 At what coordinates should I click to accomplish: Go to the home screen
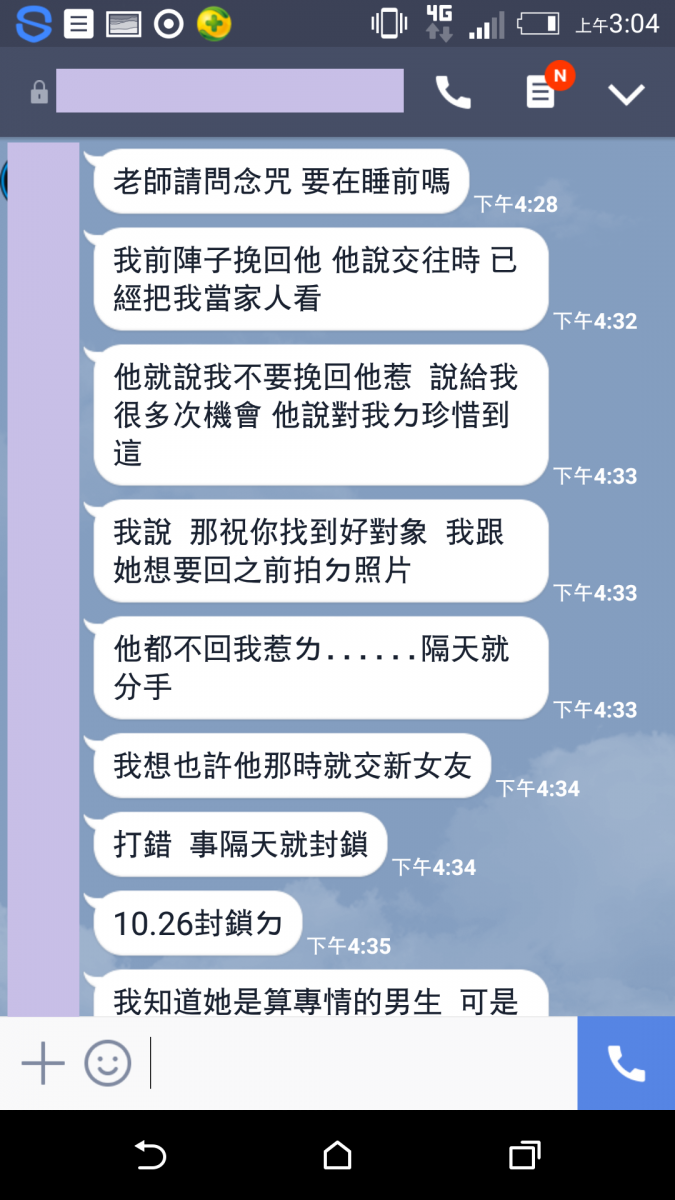338,1156
